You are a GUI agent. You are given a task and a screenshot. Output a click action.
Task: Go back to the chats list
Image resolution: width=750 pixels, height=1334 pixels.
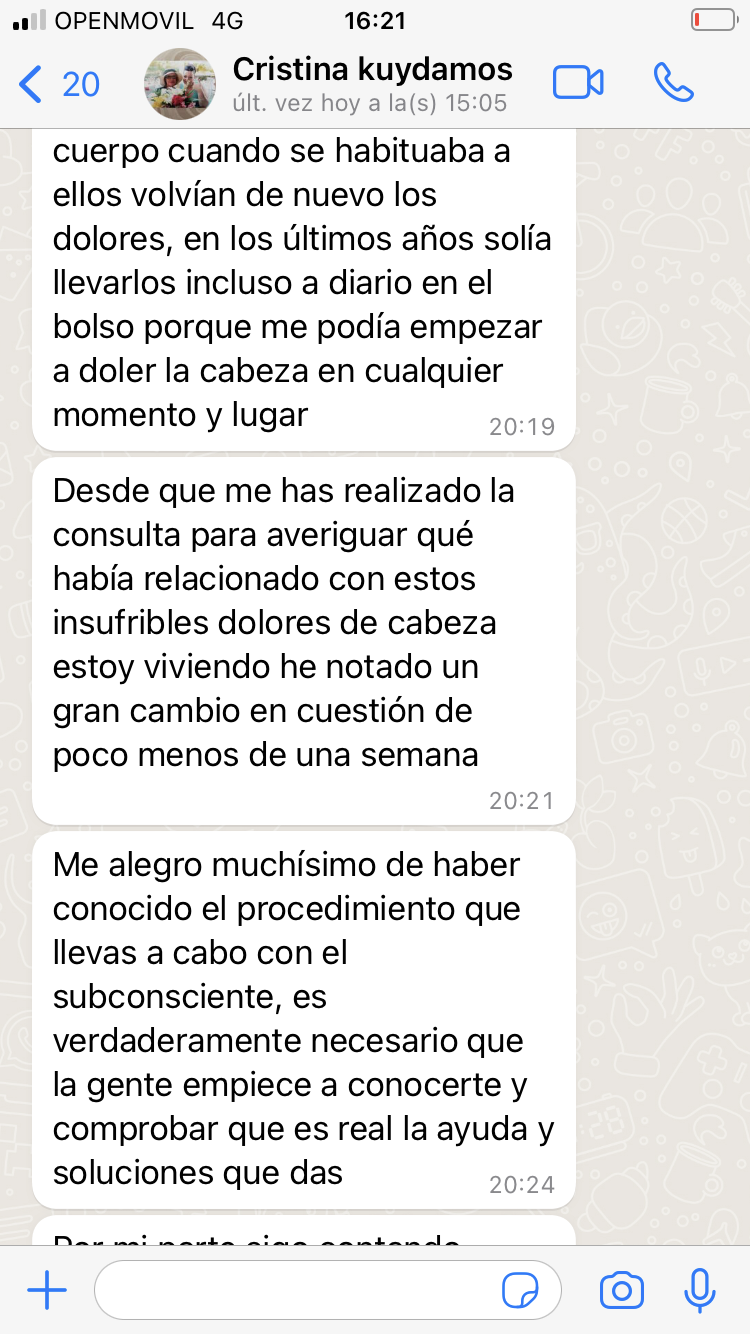click(60, 84)
